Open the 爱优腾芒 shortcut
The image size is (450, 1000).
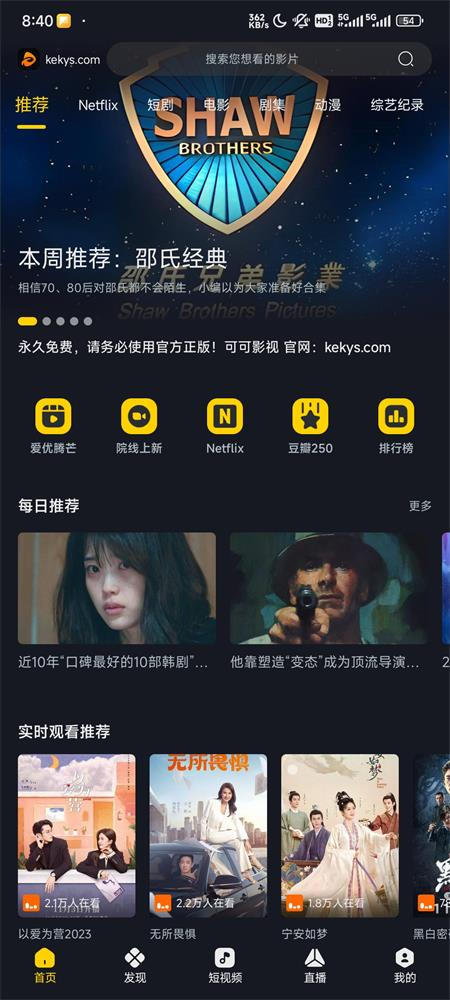(x=53, y=426)
